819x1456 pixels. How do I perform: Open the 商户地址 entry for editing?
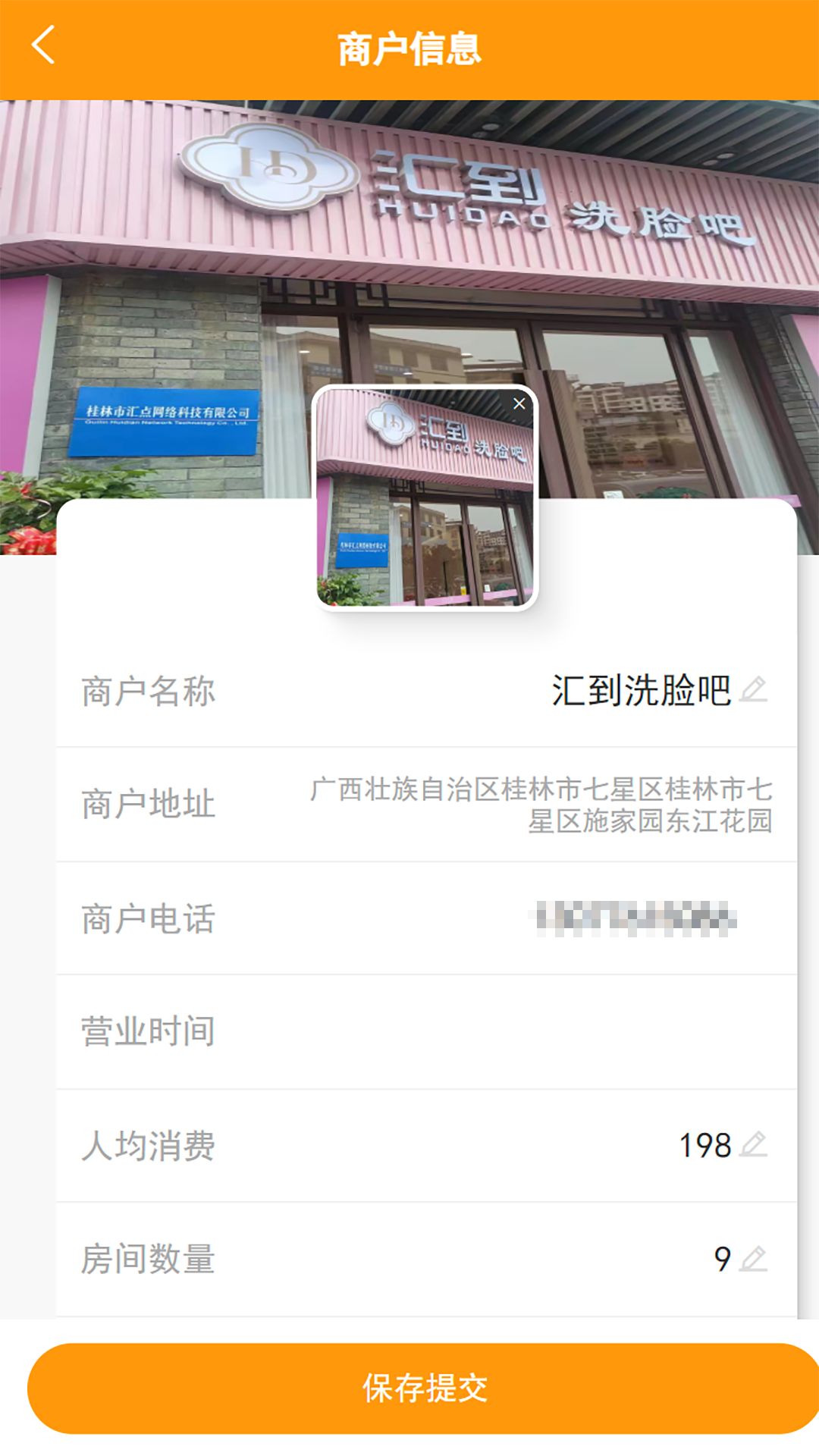[x=409, y=806]
